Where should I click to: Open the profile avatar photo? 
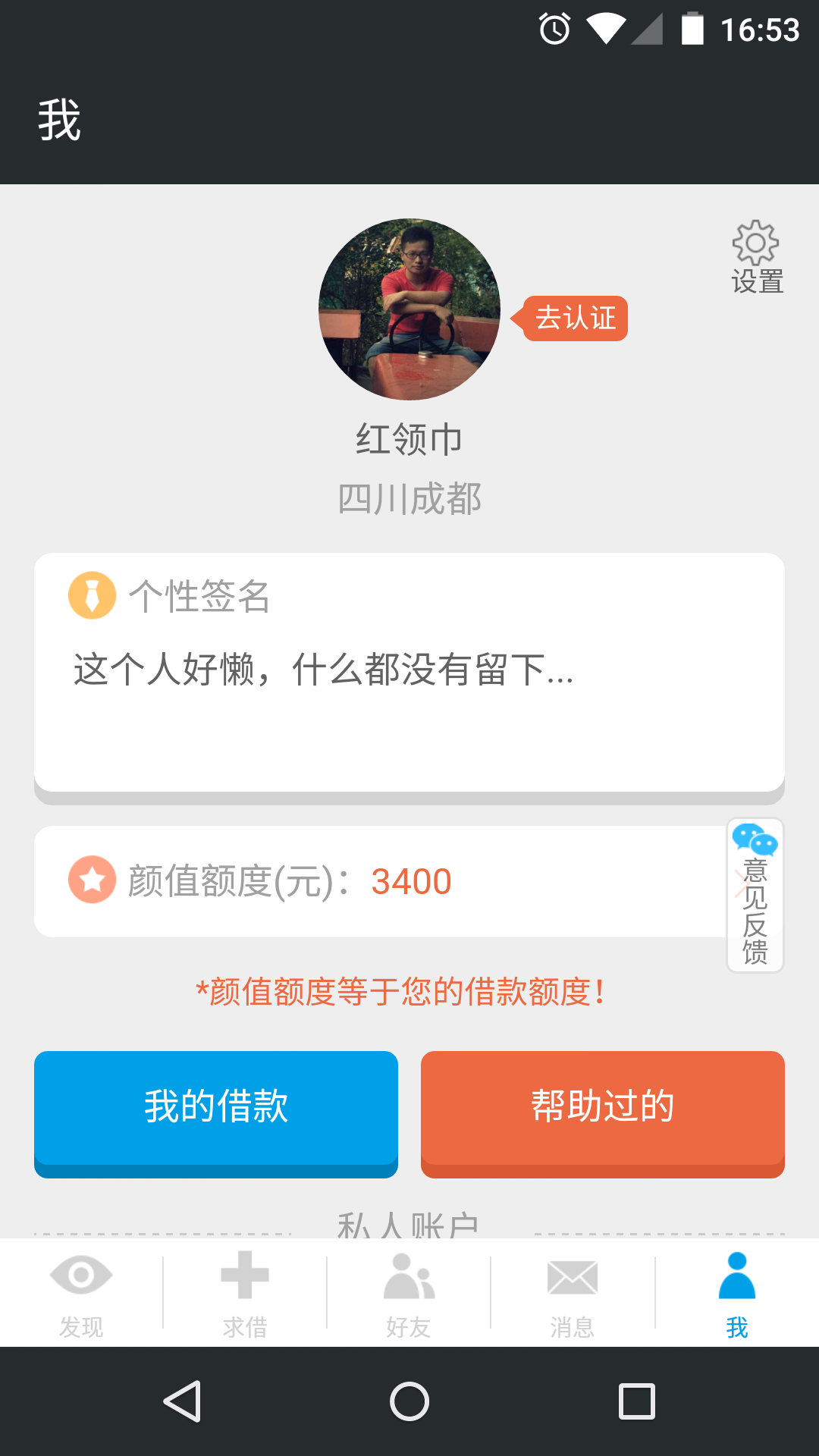coord(409,309)
